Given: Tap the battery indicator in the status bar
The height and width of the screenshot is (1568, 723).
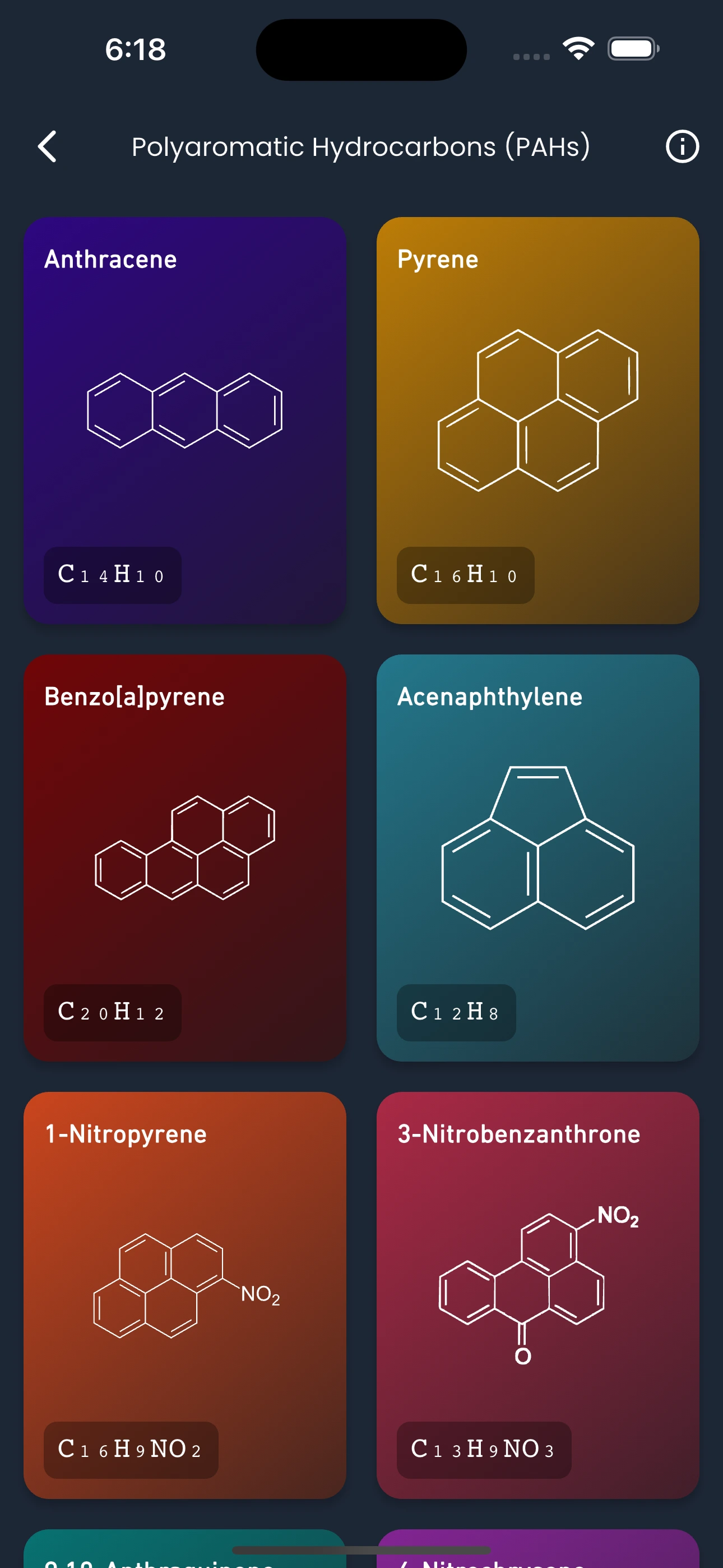Looking at the screenshot, I should click(632, 49).
